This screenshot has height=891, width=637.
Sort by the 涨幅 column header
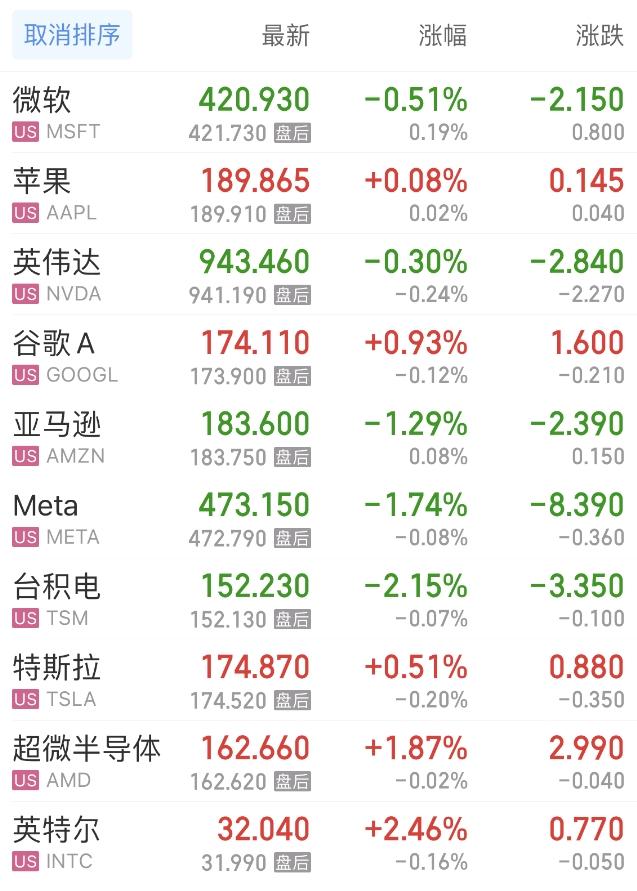coord(442,36)
